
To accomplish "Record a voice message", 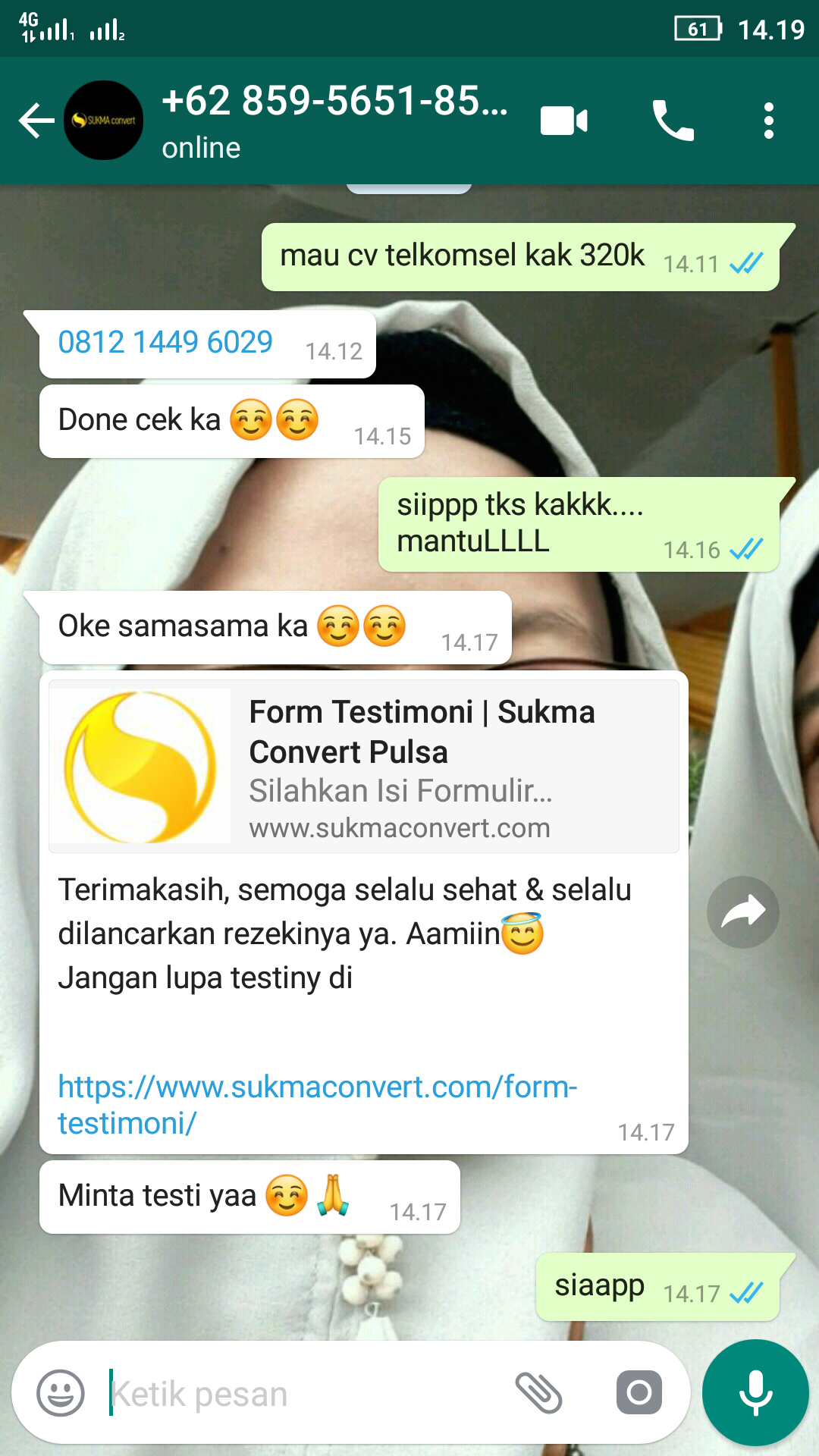I will (x=755, y=1393).
